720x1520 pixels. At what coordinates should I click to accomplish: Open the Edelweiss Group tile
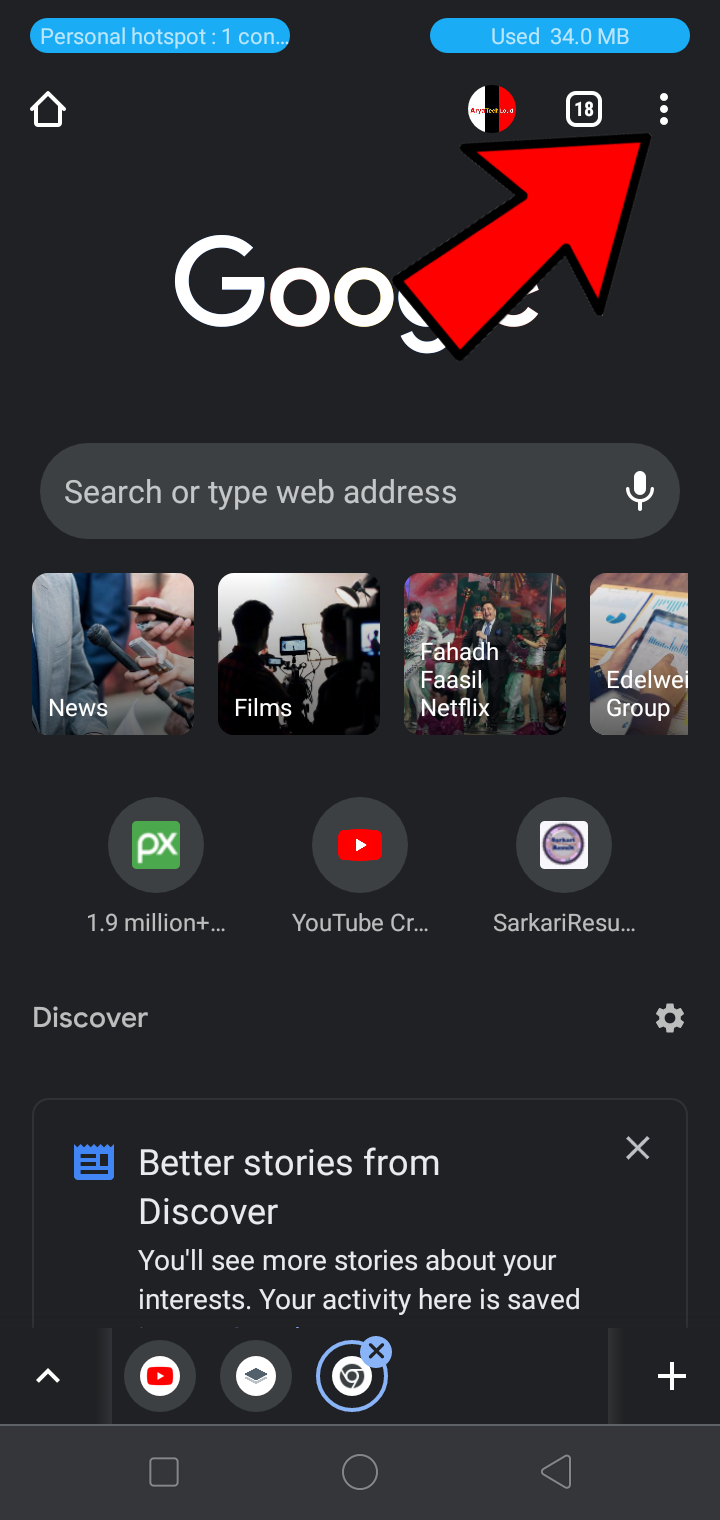tap(640, 654)
